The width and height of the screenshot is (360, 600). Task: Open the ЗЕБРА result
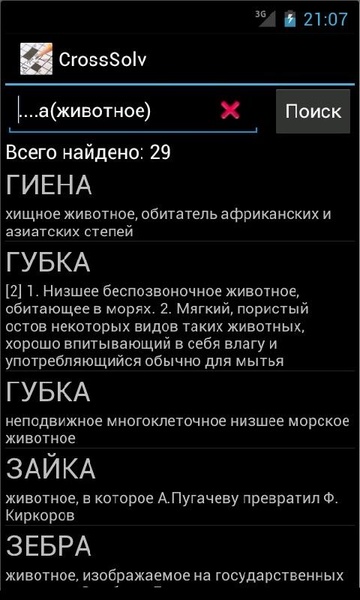180,562
